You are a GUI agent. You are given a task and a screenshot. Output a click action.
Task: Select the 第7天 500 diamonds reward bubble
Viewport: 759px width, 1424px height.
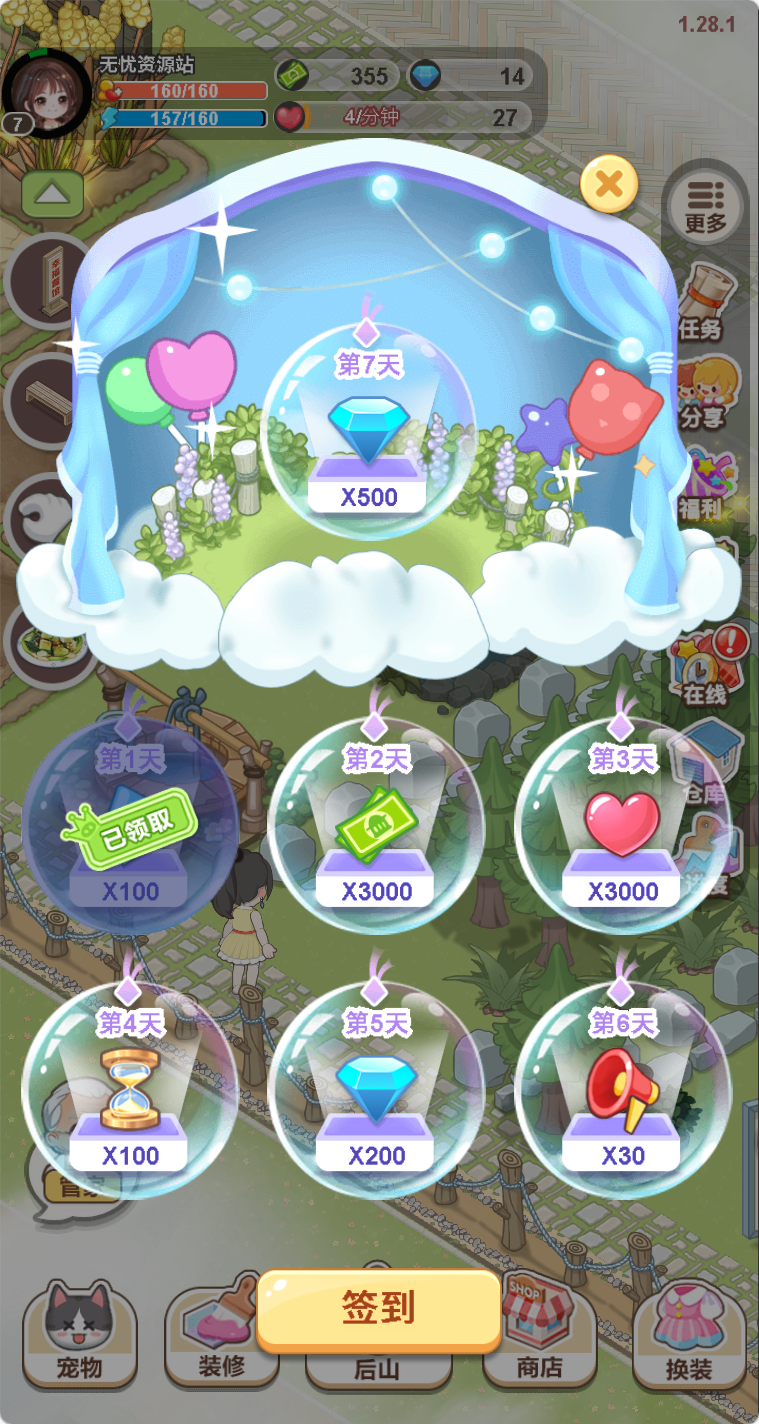(368, 430)
